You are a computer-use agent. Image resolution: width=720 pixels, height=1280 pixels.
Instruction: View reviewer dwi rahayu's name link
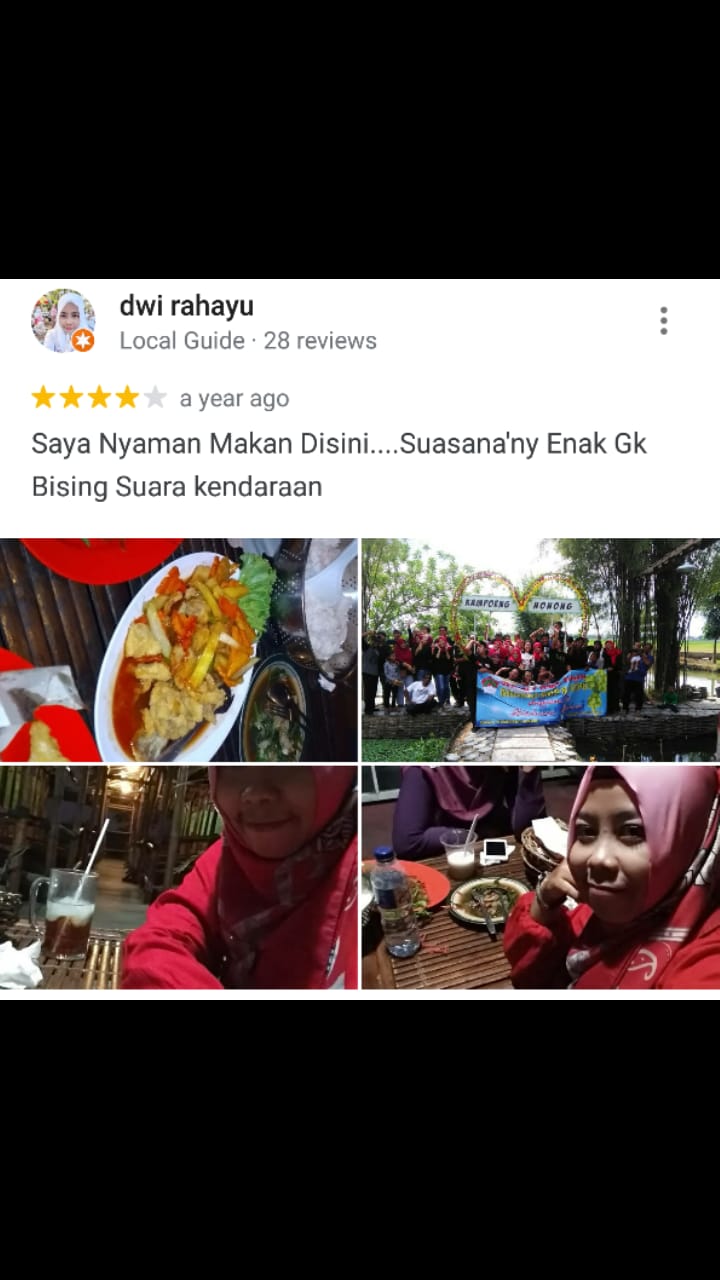(x=186, y=306)
